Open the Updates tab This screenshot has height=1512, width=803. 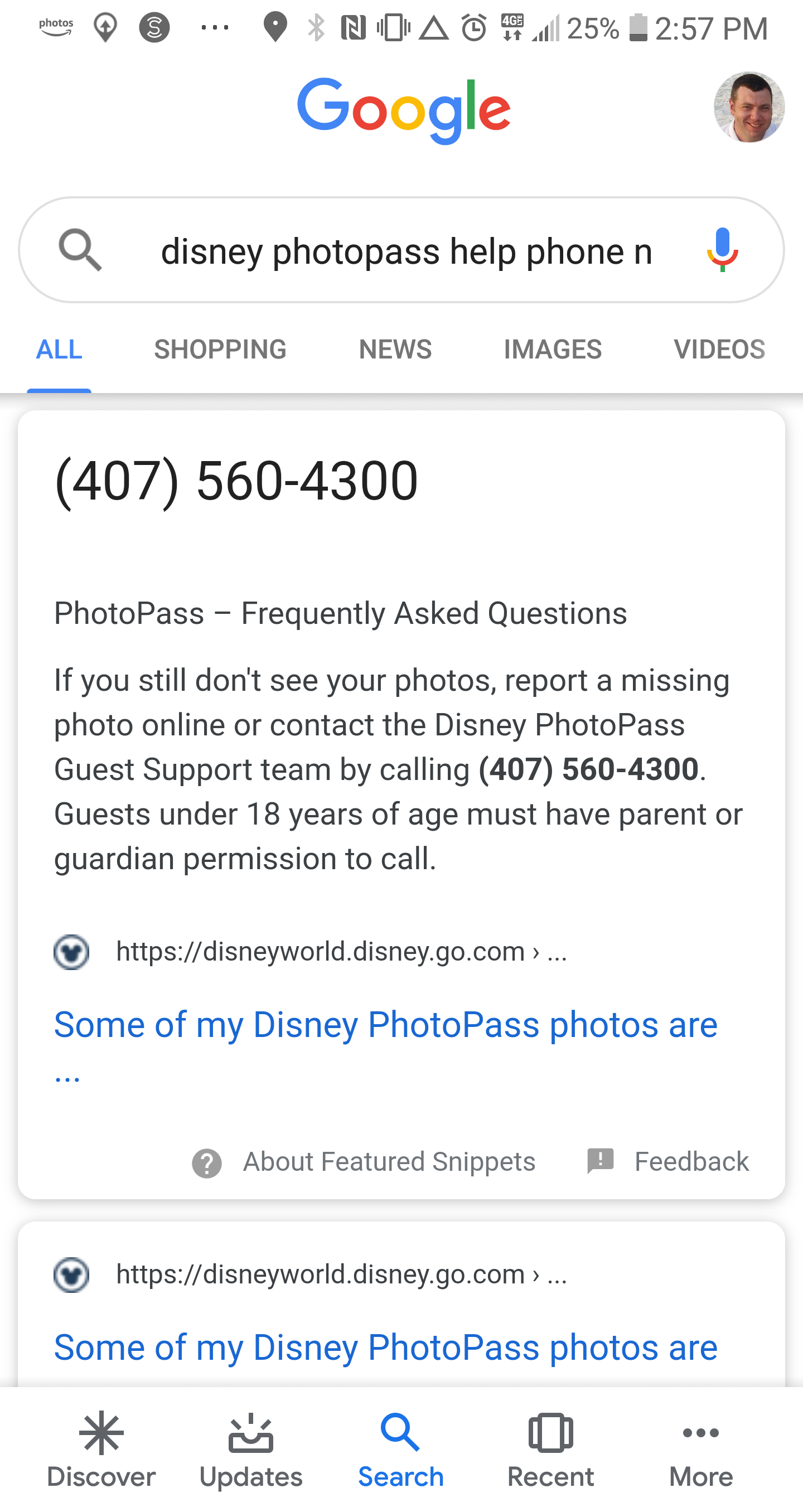click(250, 1450)
